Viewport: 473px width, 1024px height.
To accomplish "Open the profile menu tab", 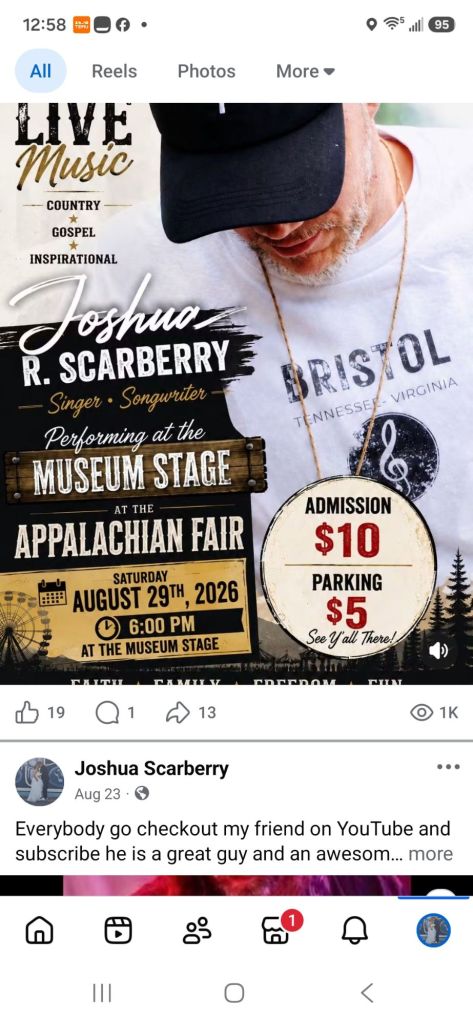I will 434,929.
